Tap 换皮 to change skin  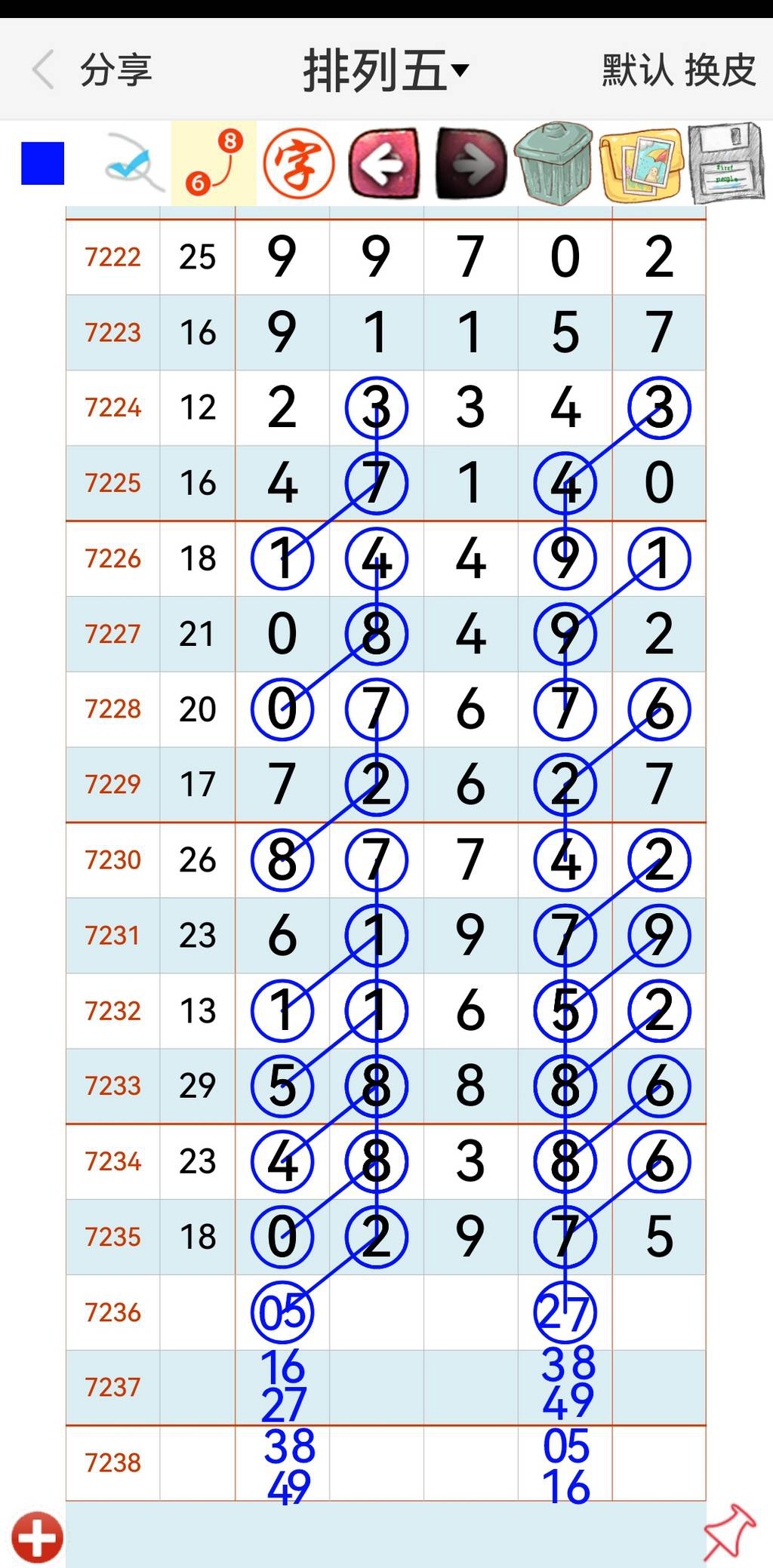[x=720, y=70]
